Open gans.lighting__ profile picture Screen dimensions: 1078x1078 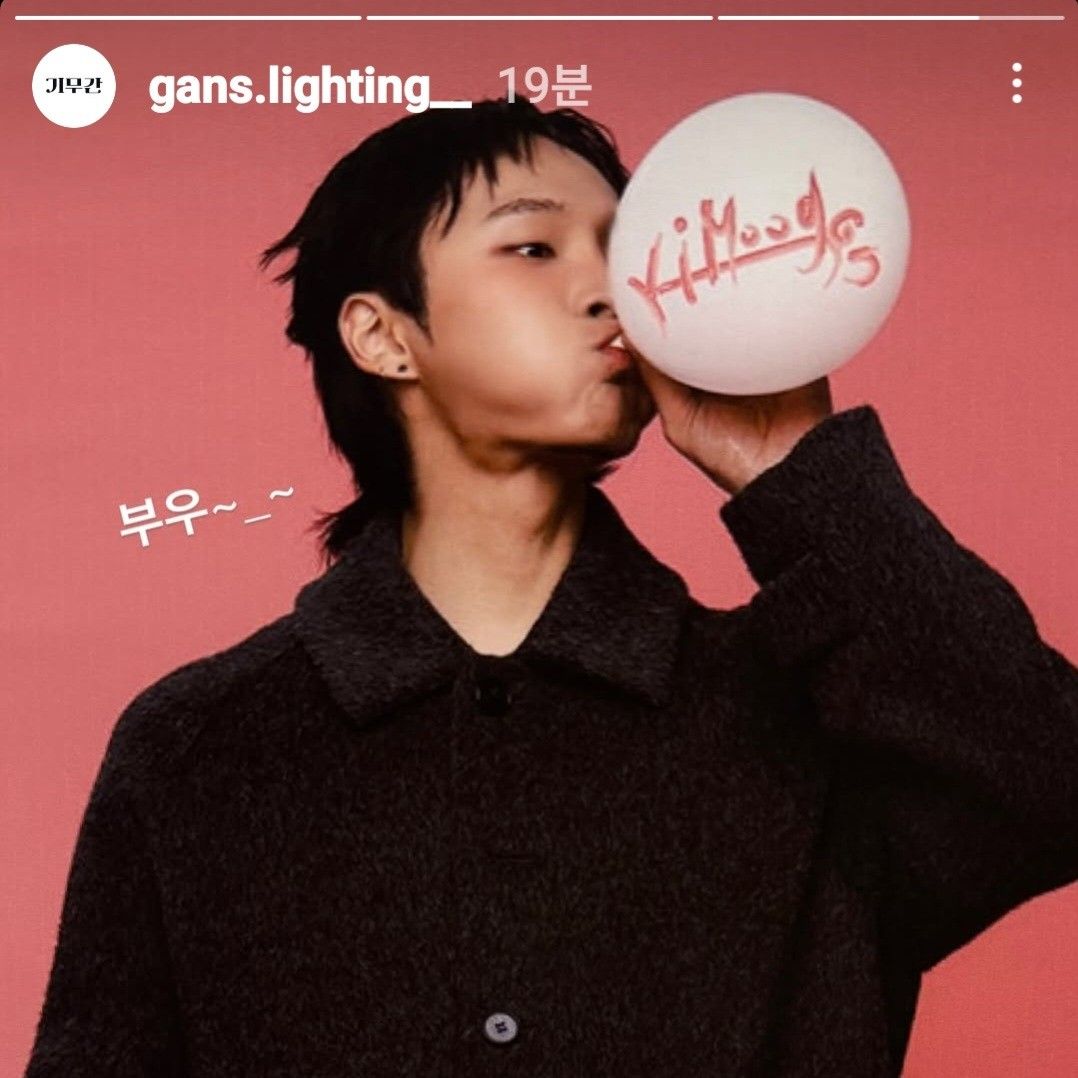coord(75,85)
